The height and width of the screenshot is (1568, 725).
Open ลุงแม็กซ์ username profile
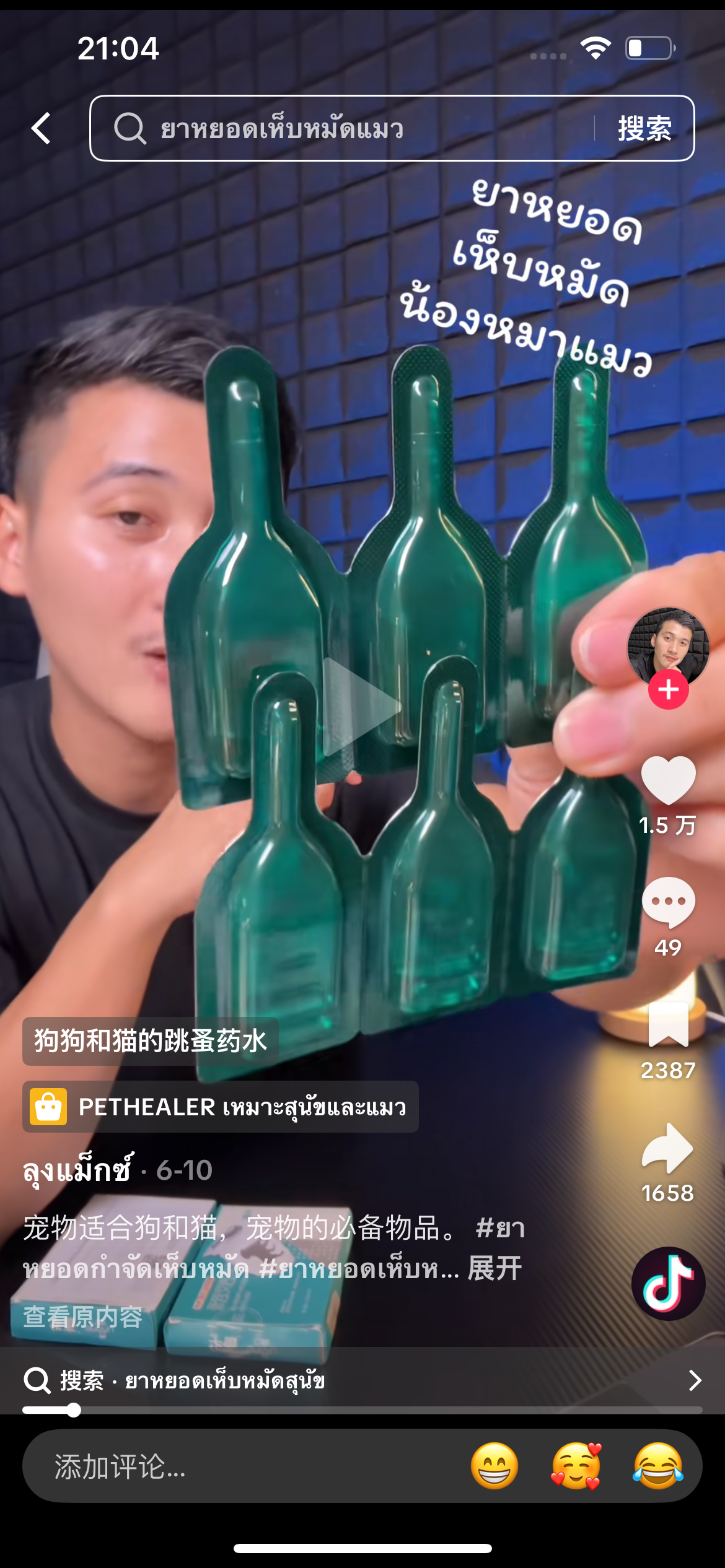point(77,1170)
